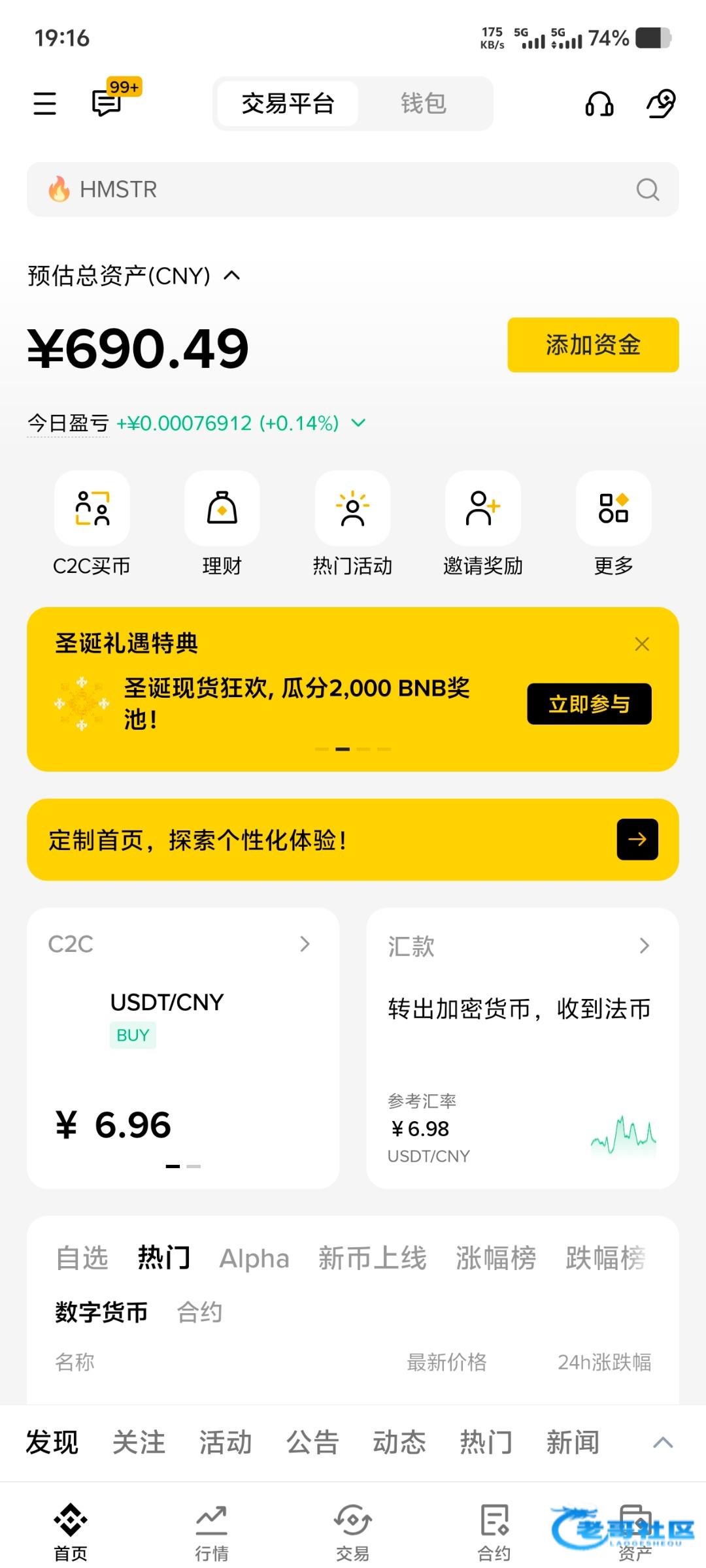The height and width of the screenshot is (1568, 706).
Task: Switch to the 涨幅榜 market tab
Action: click(496, 1258)
